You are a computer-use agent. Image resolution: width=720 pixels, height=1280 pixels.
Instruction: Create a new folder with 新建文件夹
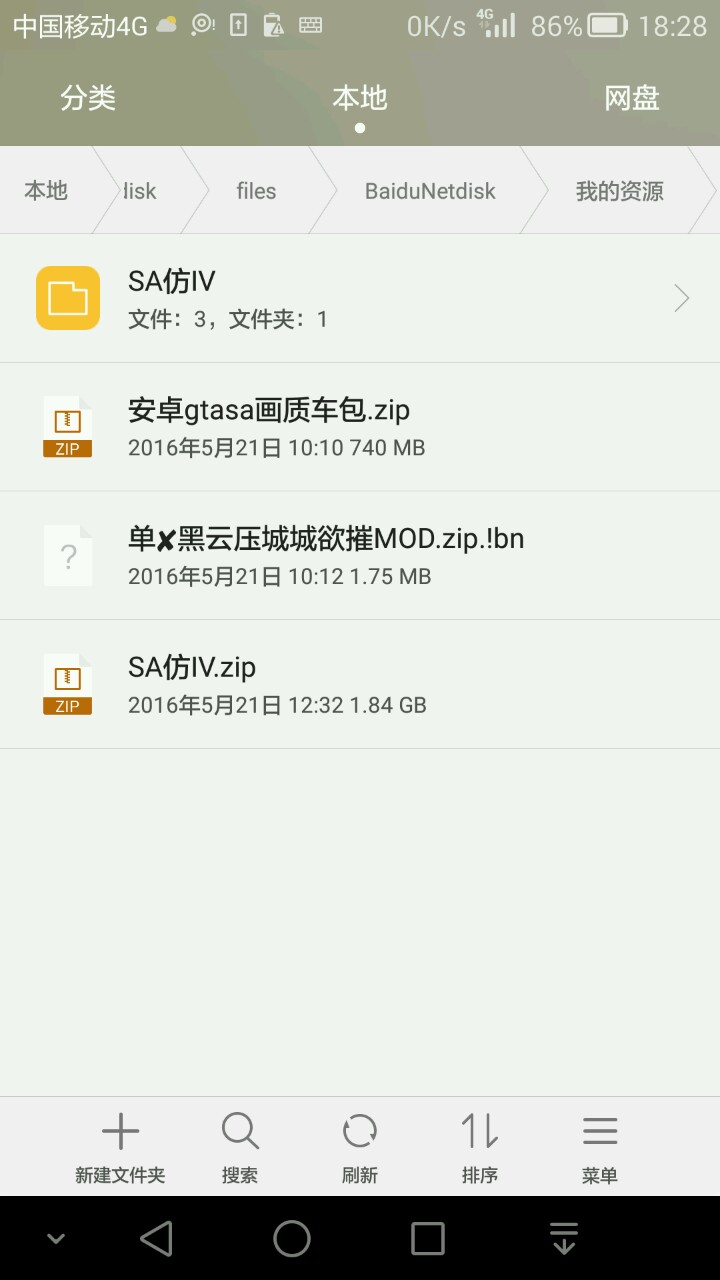point(120,1147)
